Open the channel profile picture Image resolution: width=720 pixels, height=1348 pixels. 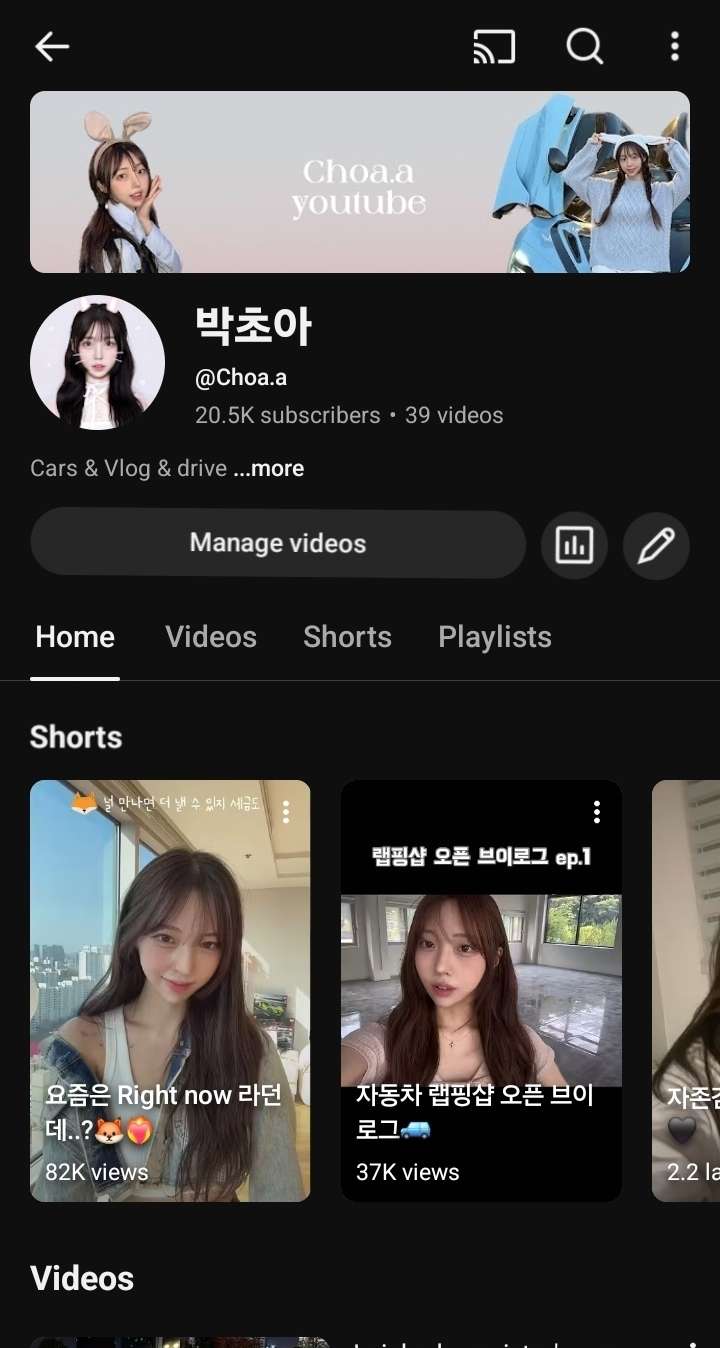pyautogui.click(x=97, y=362)
